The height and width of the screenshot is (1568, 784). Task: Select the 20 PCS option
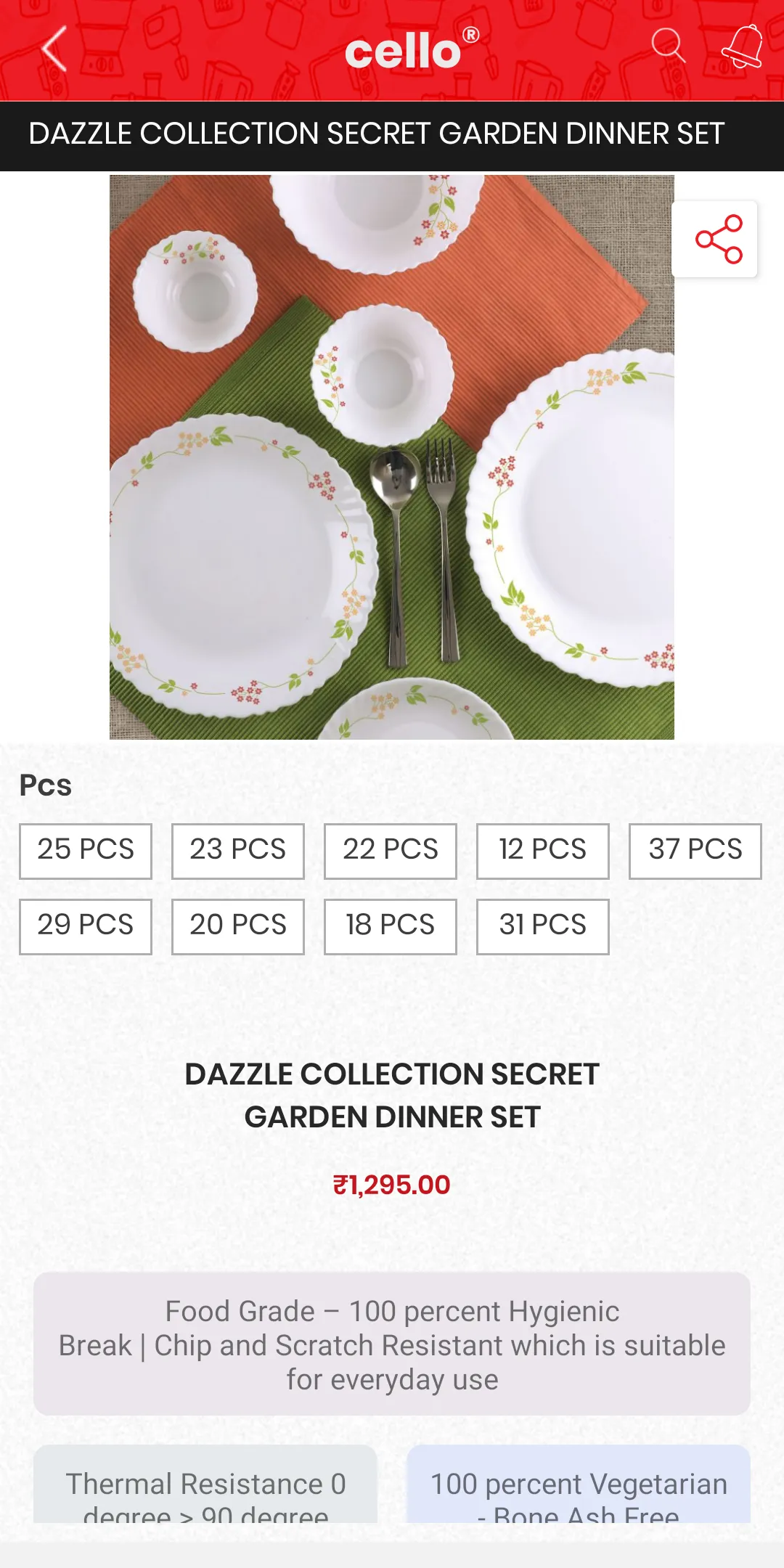tap(238, 926)
